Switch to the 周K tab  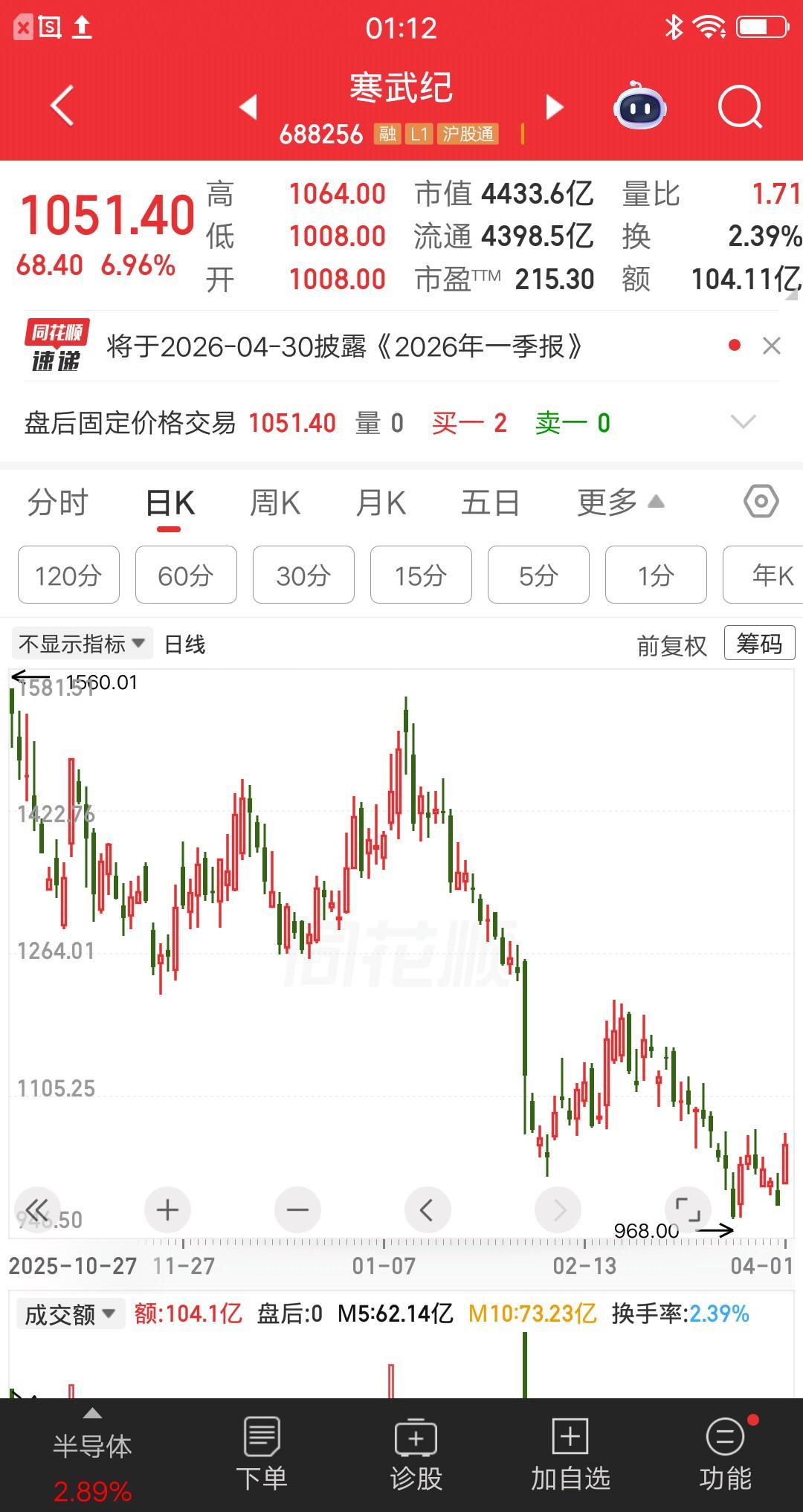coord(275,503)
